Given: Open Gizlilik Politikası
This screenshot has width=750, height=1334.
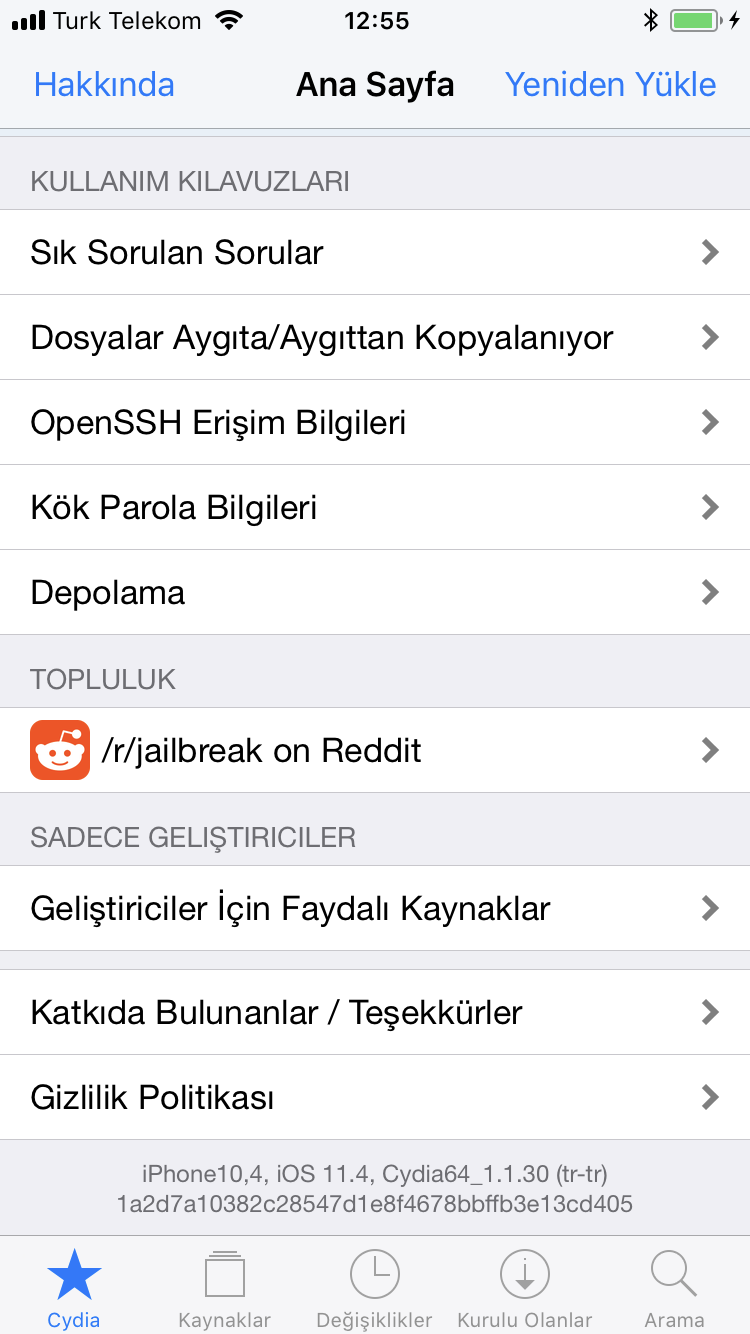Looking at the screenshot, I should (x=375, y=1097).
